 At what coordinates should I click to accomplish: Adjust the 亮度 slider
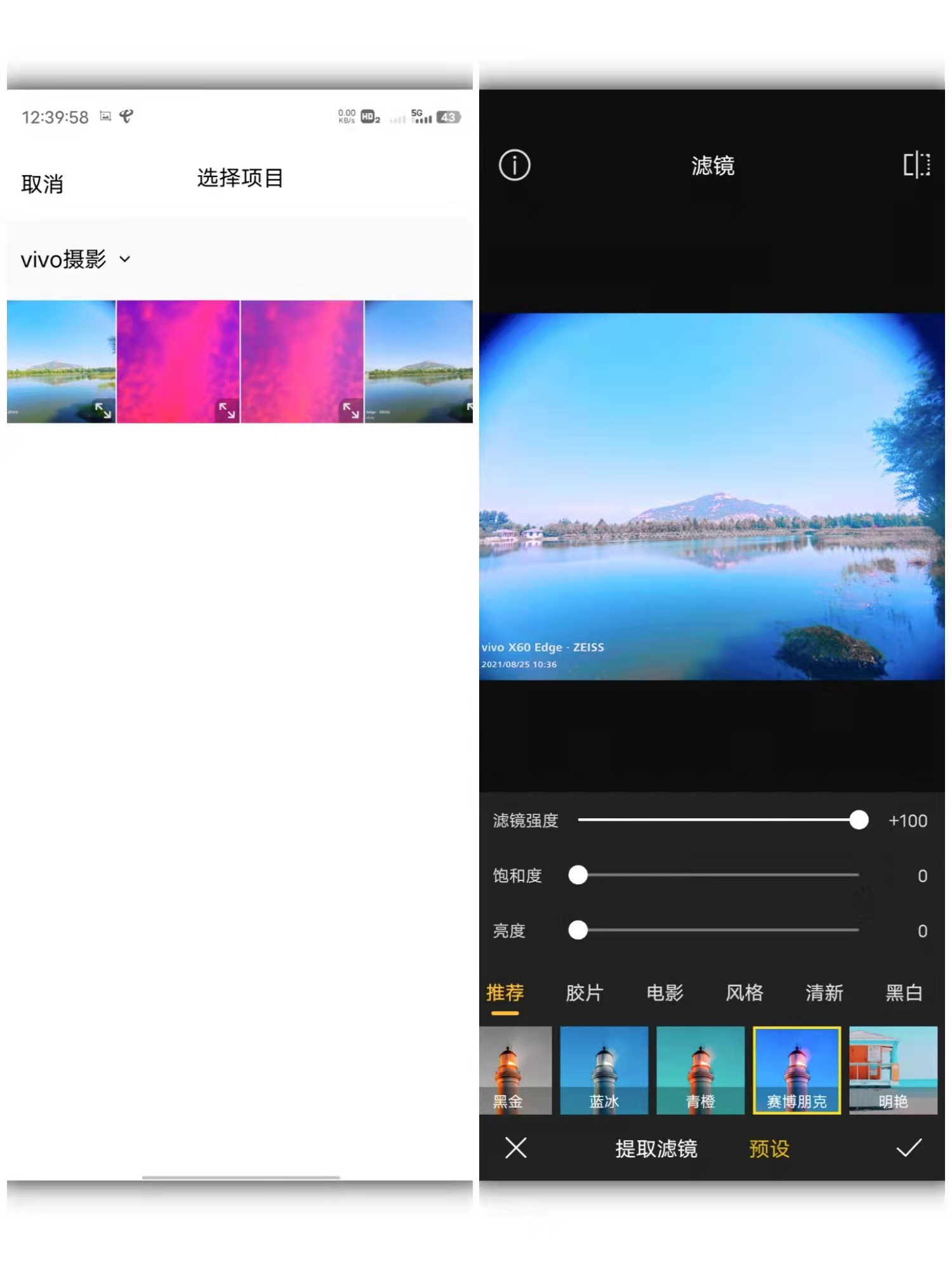pos(578,931)
